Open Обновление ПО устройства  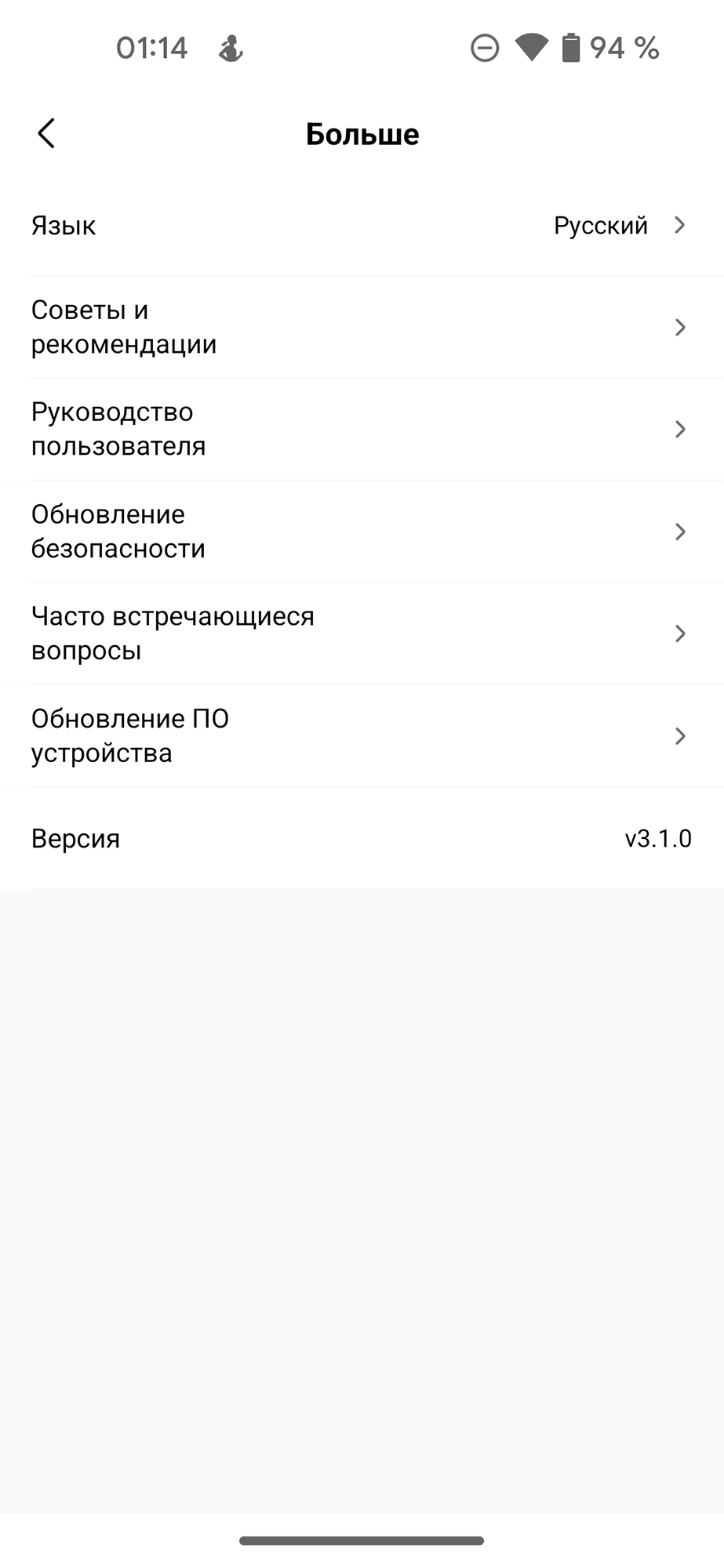click(361, 735)
